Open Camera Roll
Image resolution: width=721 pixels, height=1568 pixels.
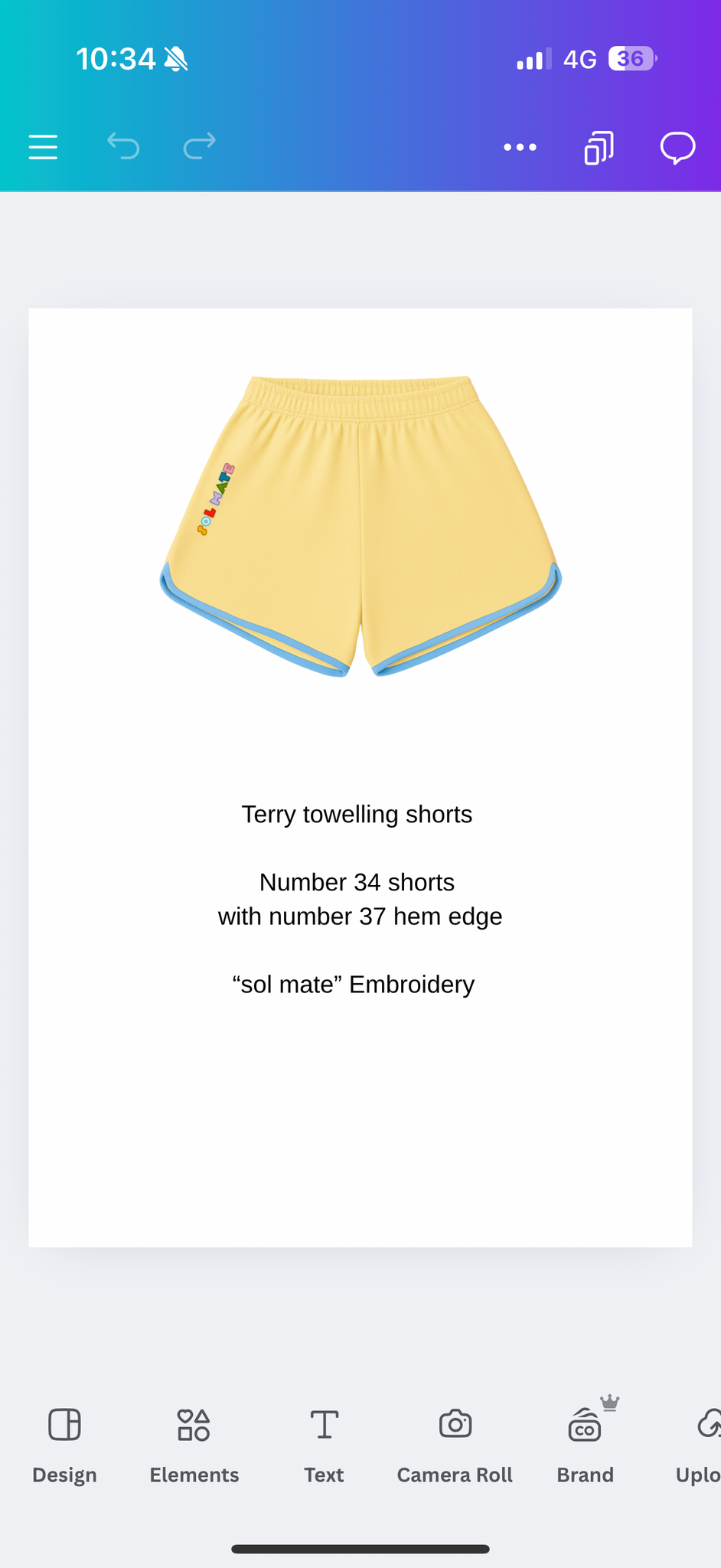pyautogui.click(x=455, y=1445)
